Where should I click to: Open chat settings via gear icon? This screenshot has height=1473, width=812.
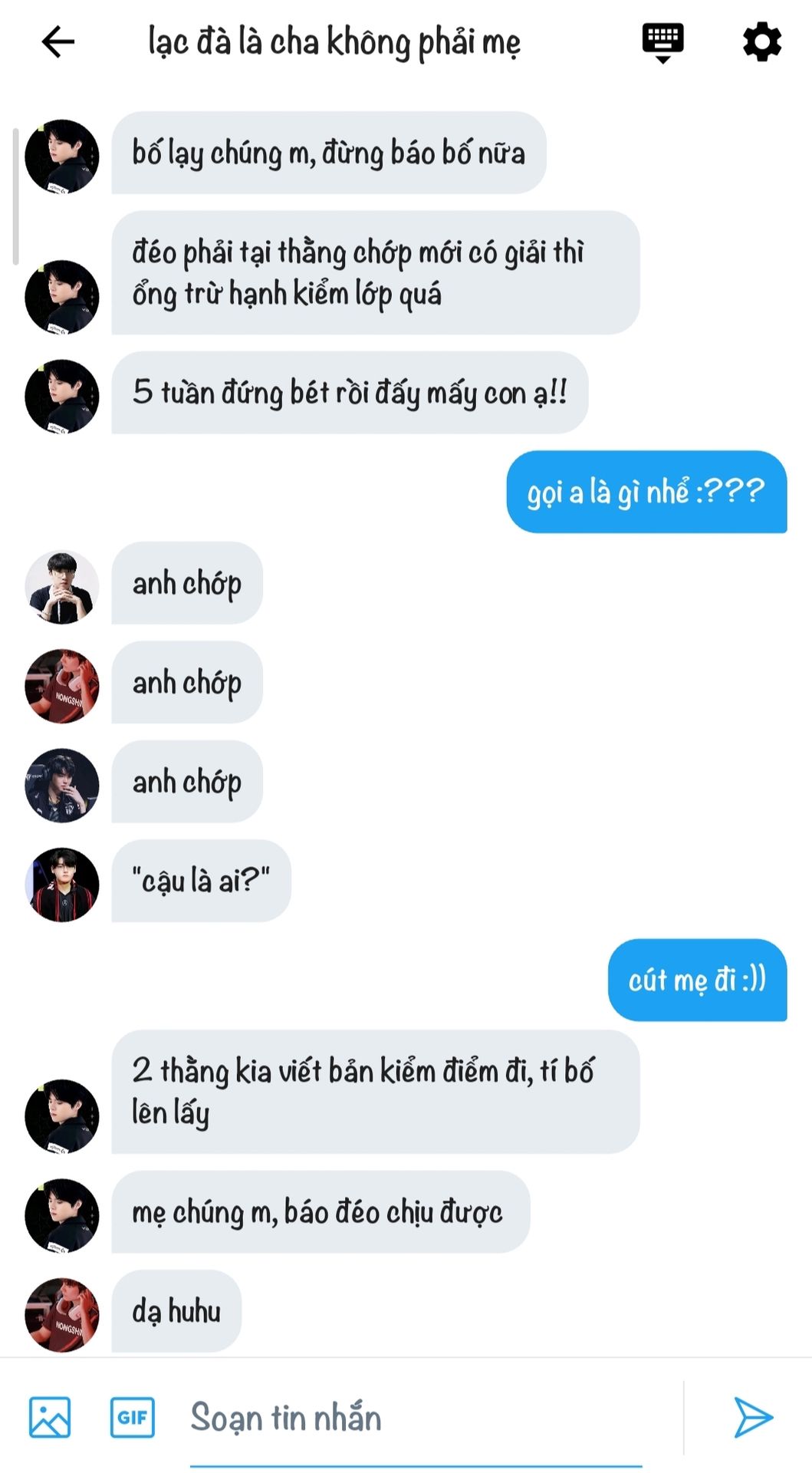click(762, 41)
